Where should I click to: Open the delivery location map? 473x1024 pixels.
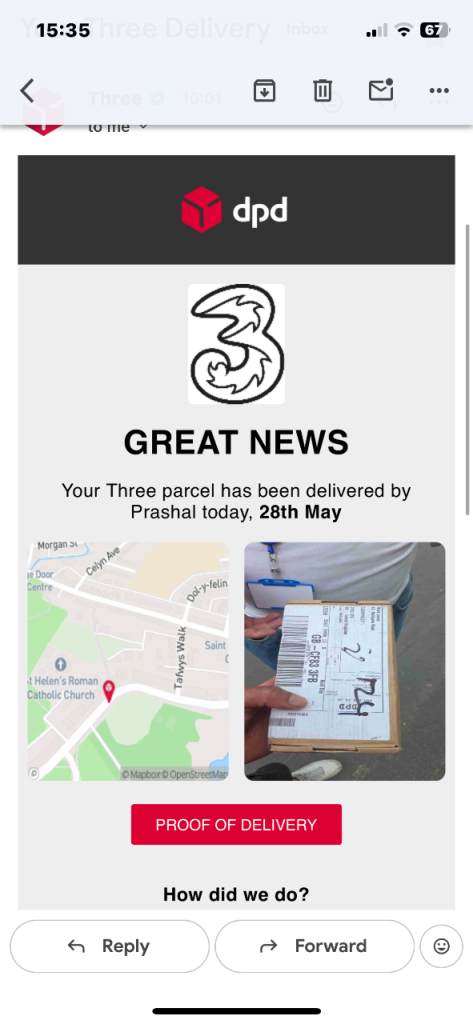(128, 661)
